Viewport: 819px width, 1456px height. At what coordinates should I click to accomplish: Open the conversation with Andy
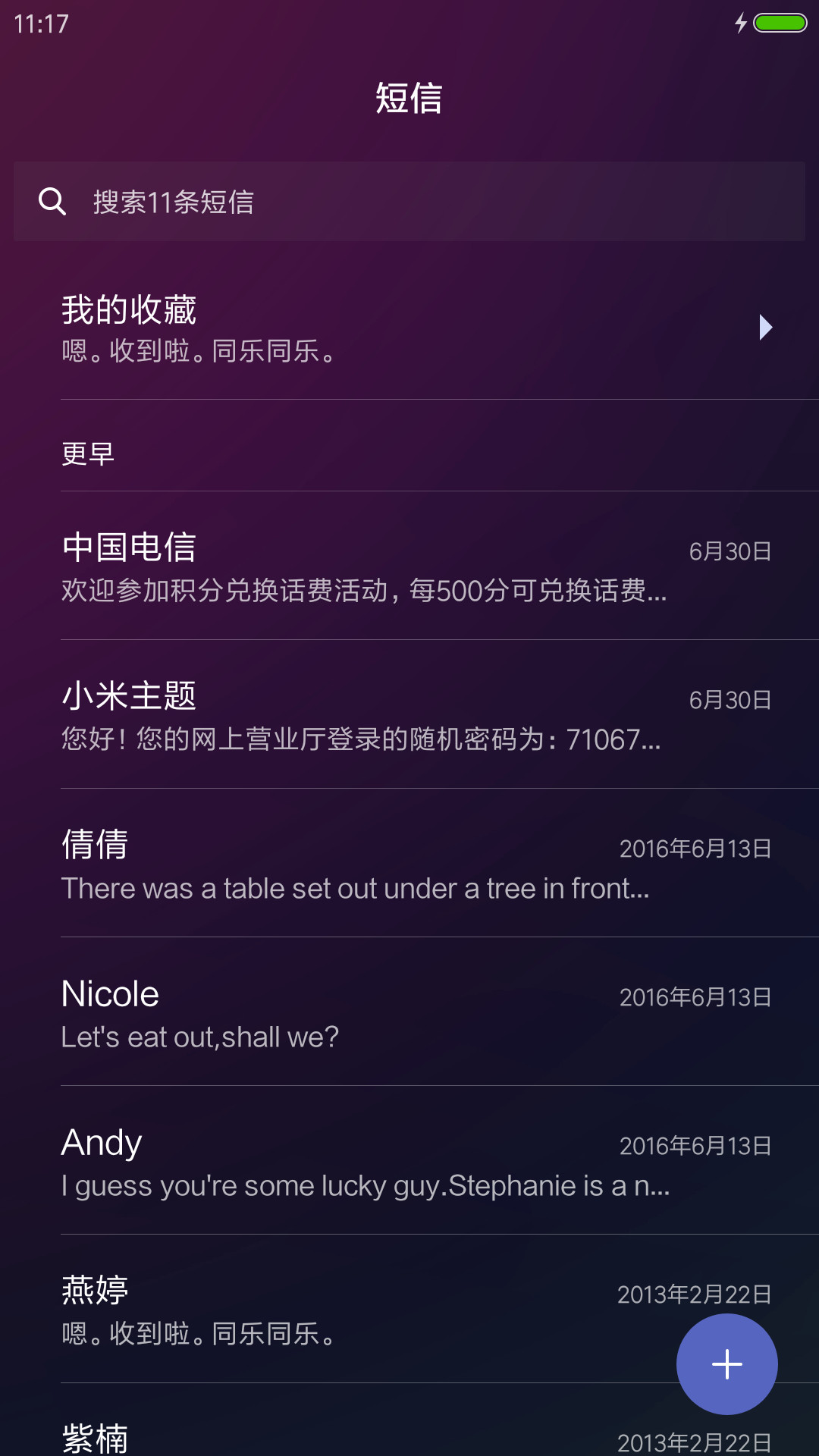click(409, 1160)
